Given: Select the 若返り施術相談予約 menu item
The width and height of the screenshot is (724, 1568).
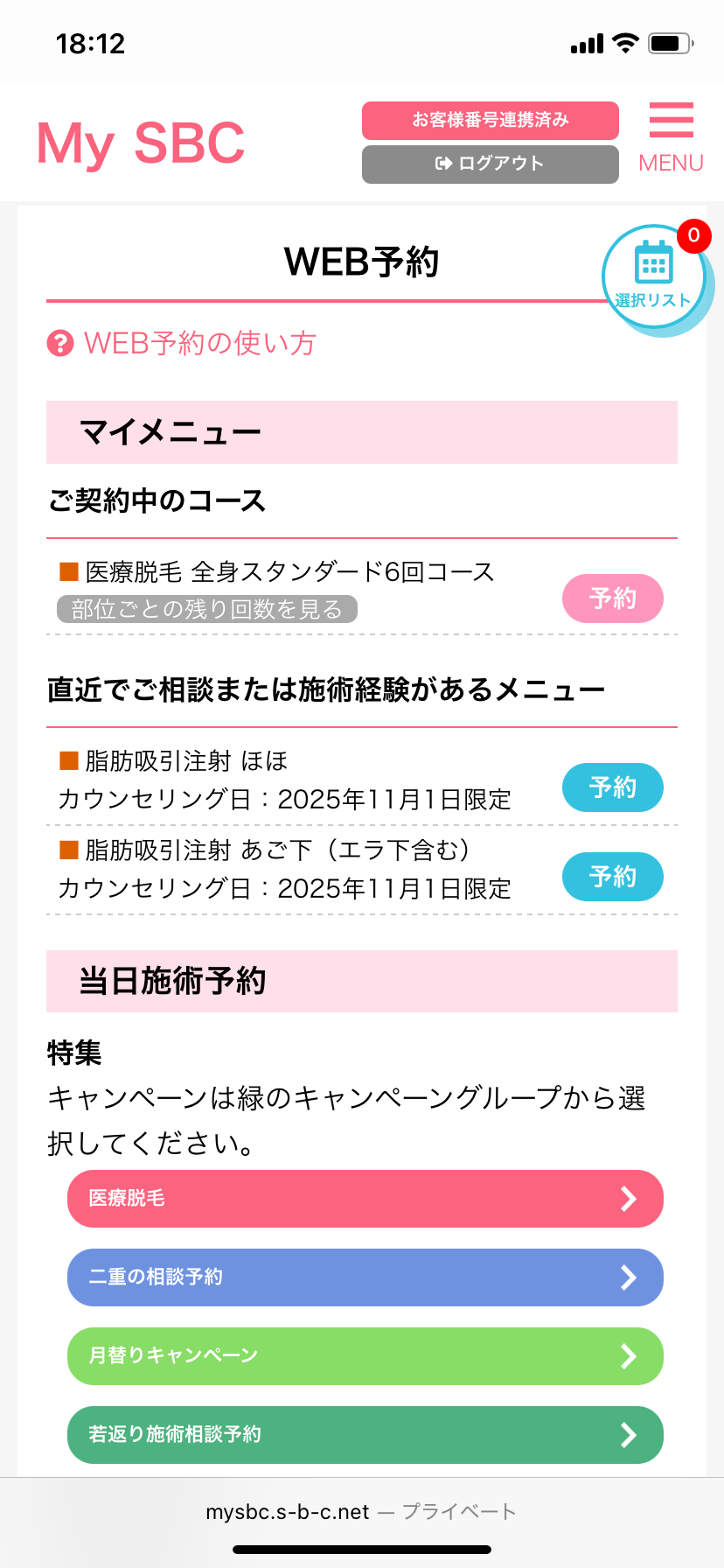Looking at the screenshot, I should click(x=365, y=1435).
